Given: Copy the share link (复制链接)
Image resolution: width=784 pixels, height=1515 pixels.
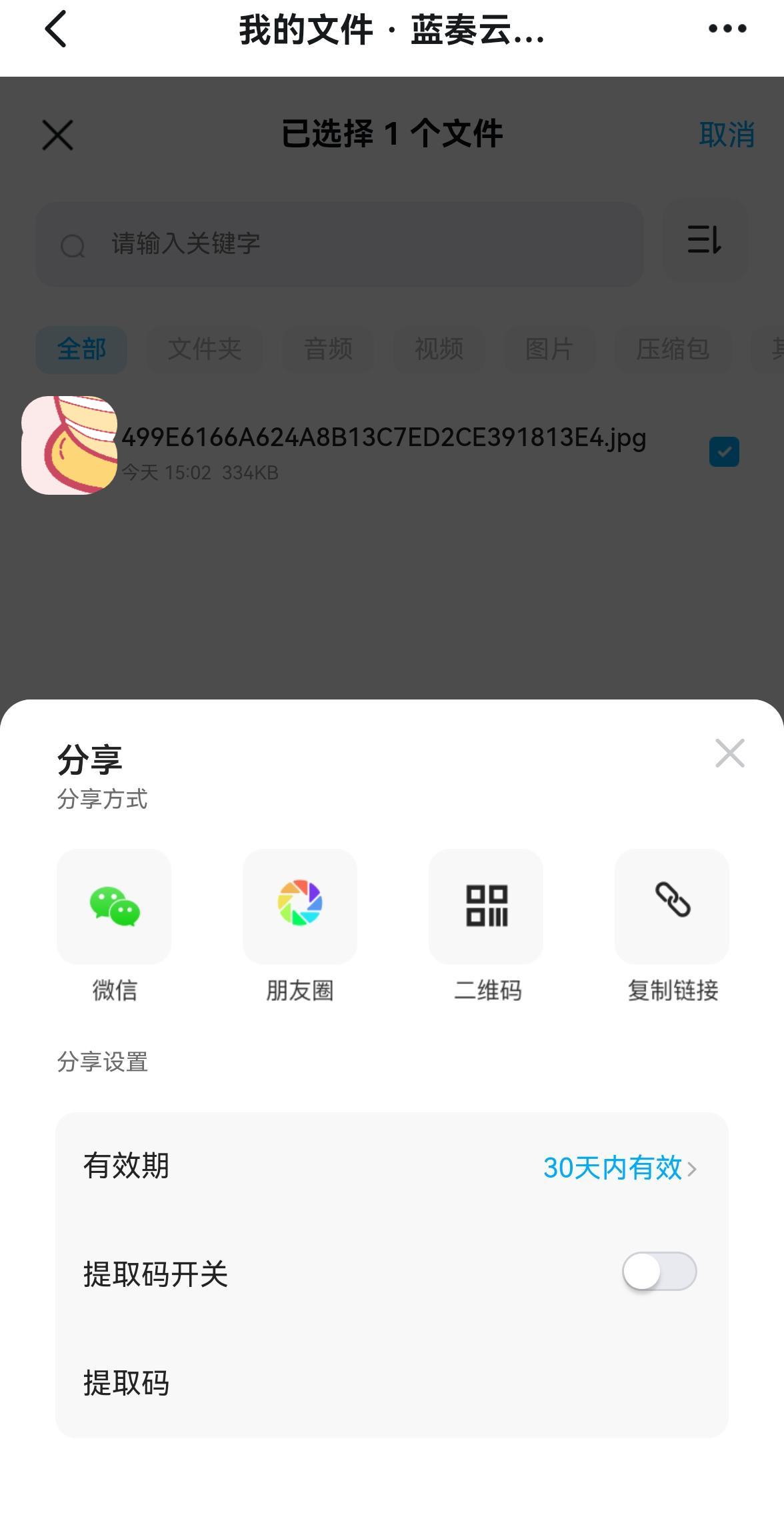Looking at the screenshot, I should [672, 907].
